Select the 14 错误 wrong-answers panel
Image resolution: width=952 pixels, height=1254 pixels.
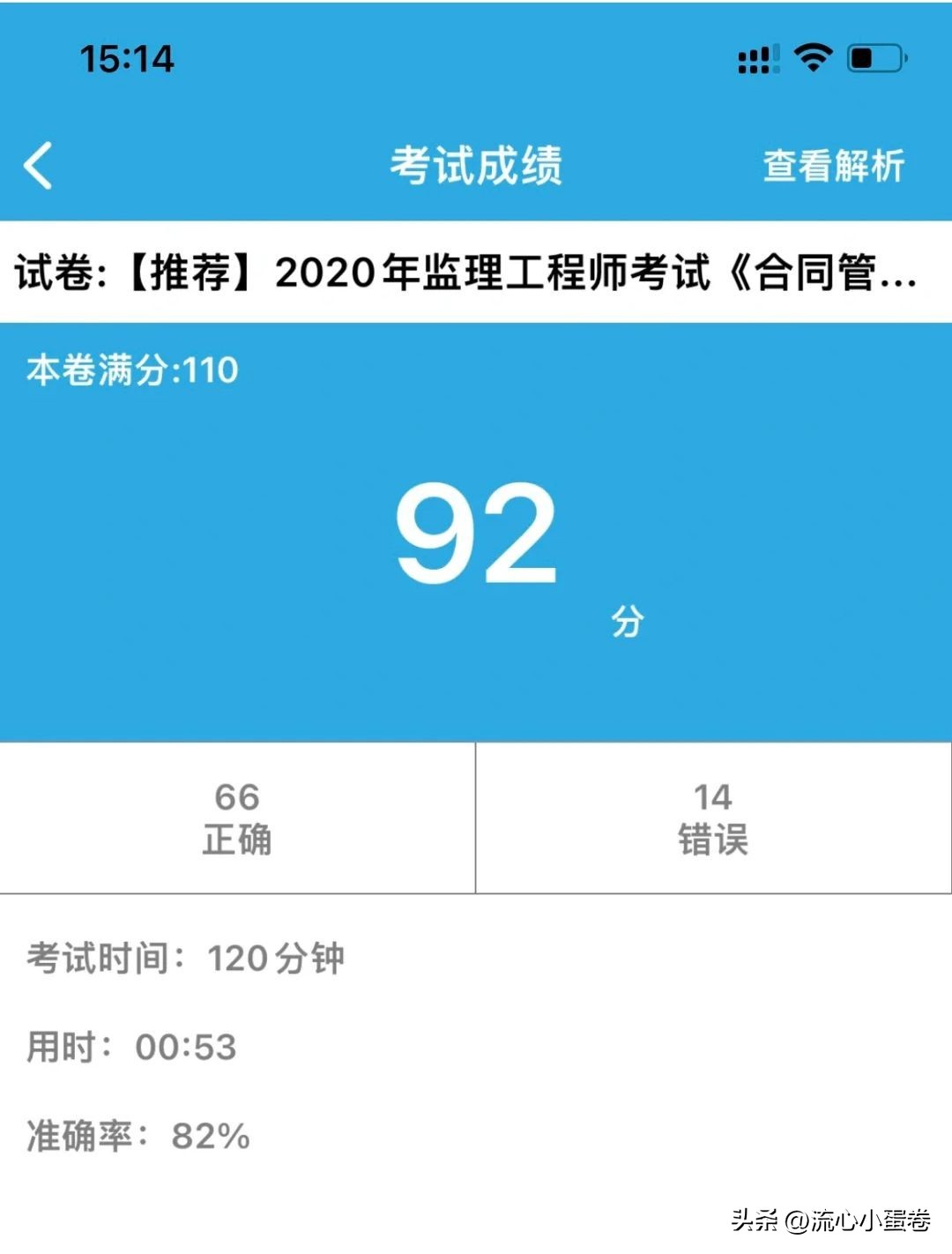pos(714,817)
